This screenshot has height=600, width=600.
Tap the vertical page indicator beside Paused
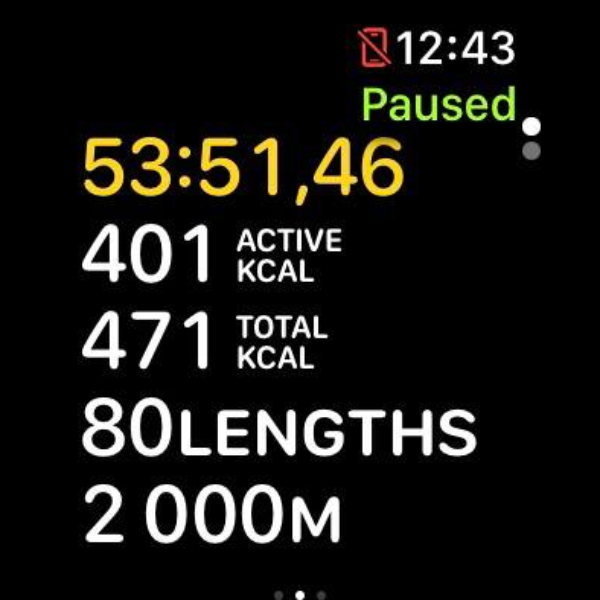coord(532,138)
